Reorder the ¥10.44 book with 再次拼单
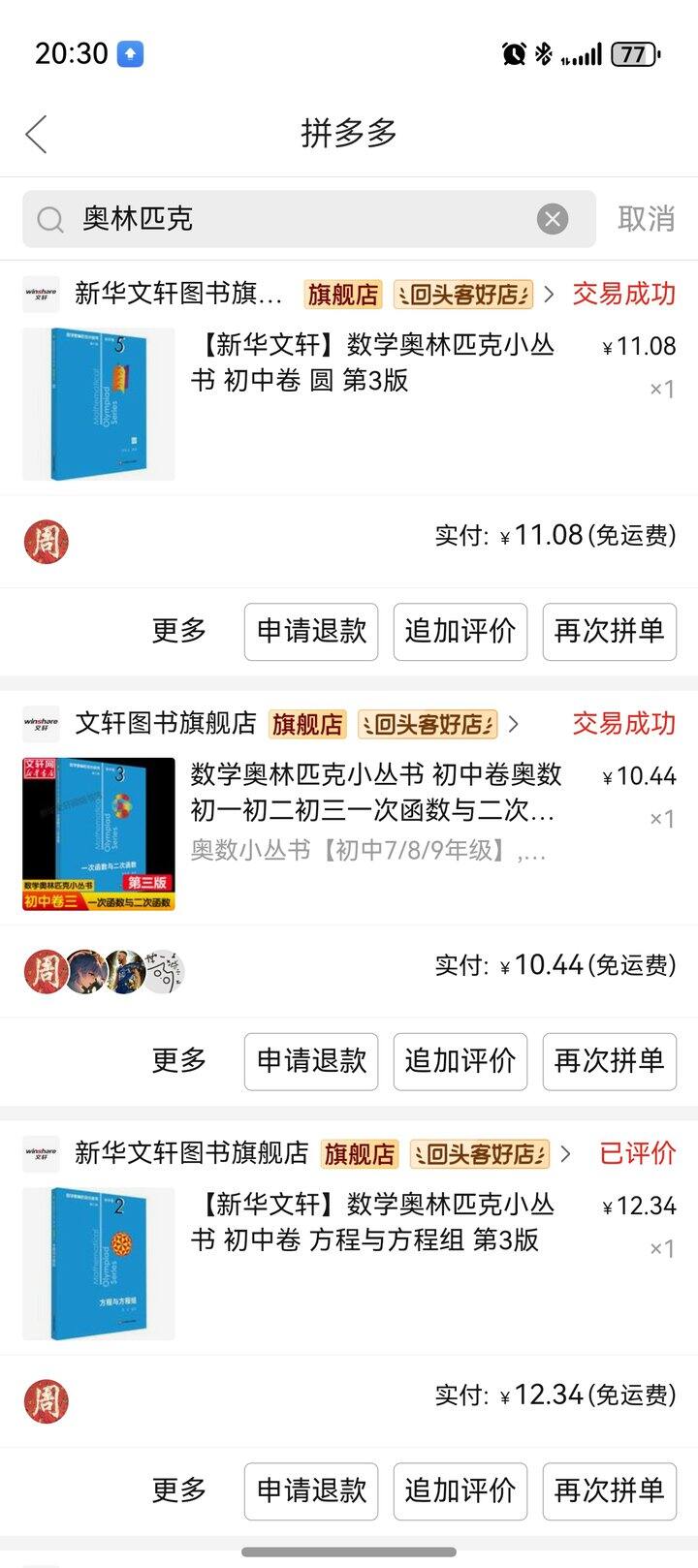 coord(609,1061)
